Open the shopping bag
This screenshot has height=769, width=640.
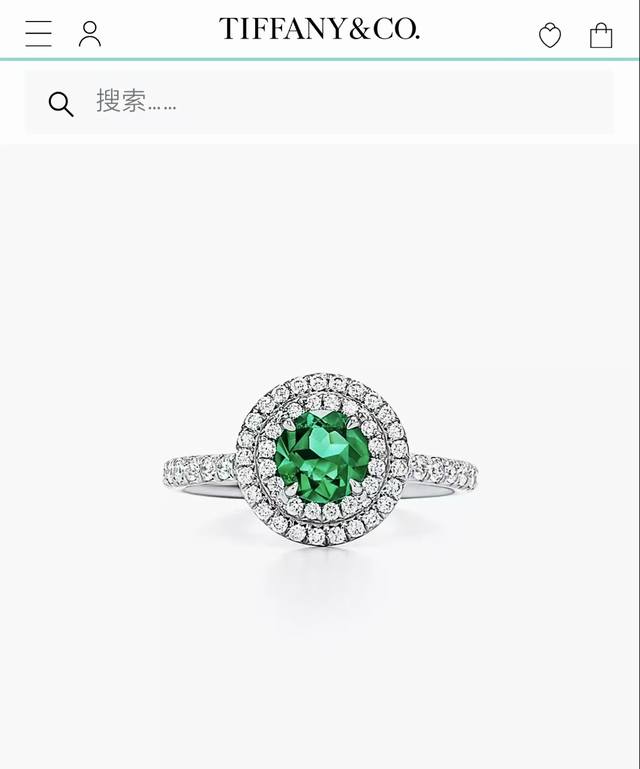pyautogui.click(x=601, y=35)
